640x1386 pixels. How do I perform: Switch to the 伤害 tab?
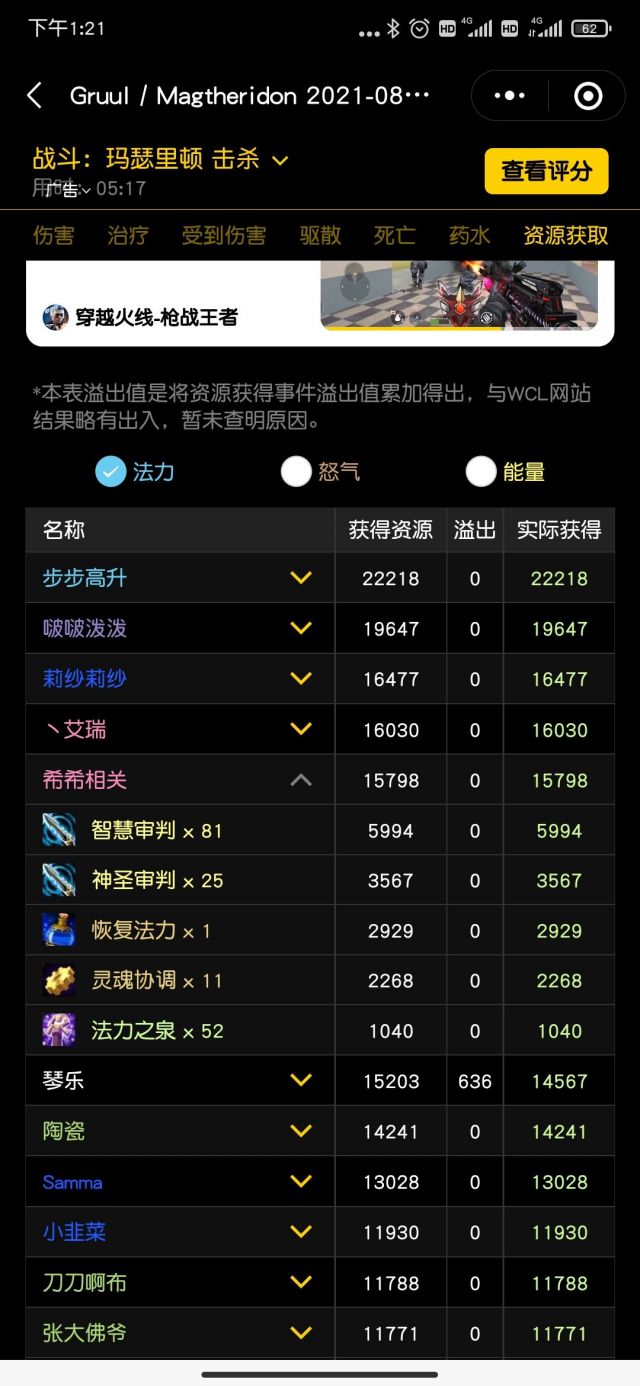pos(54,236)
